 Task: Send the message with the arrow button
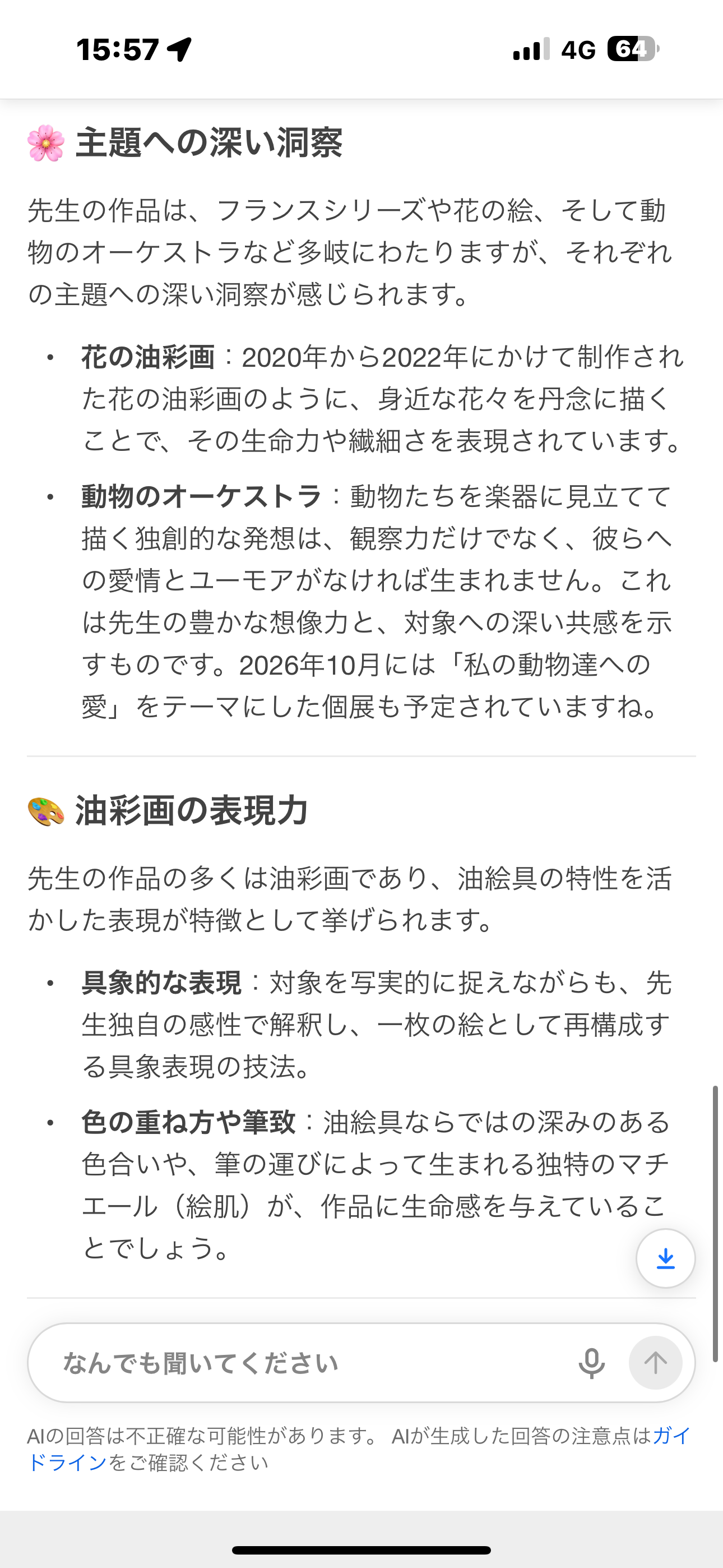[x=655, y=1363]
